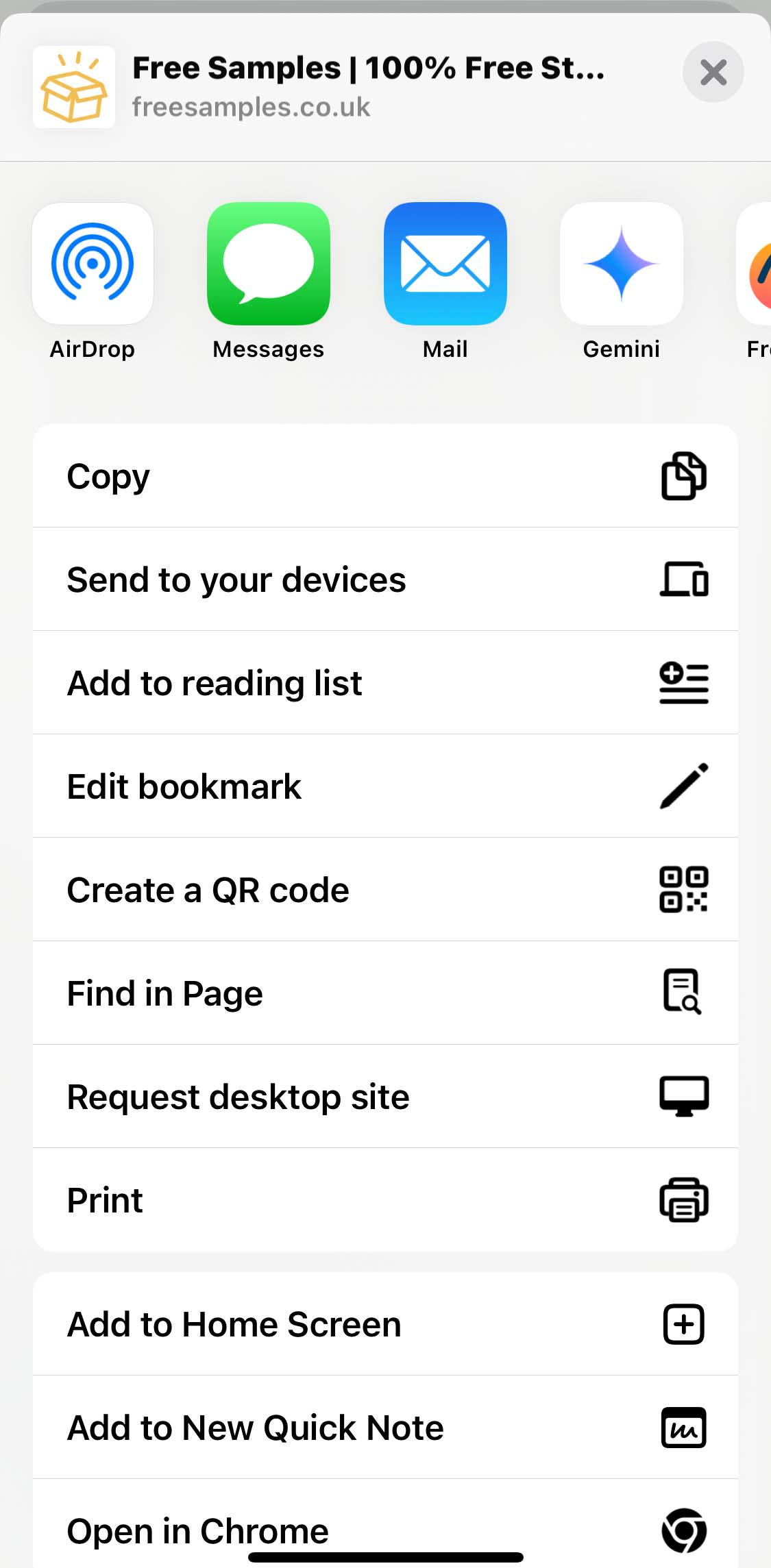Tap the plus icon next to Add to Home Screen
Viewport: 771px width, 1568px height.
pos(683,1324)
